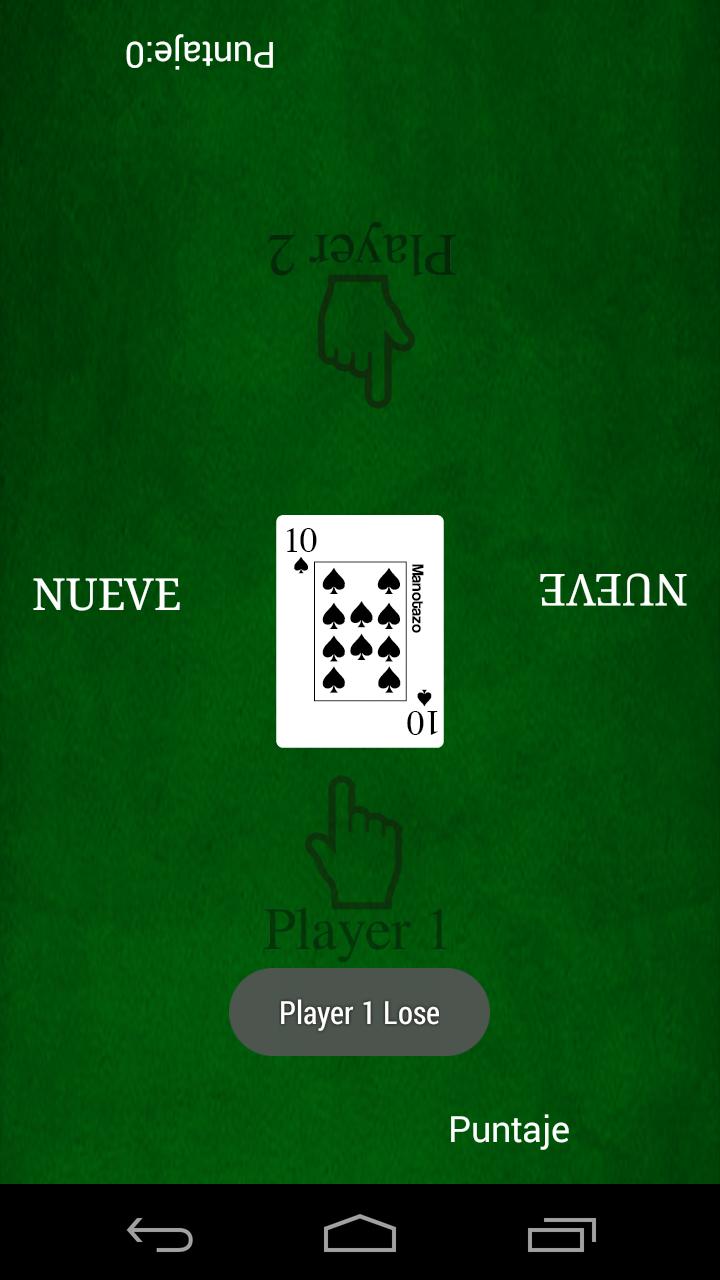Tap the Player 2 hand area
This screenshot has width=720, height=1280.
363,320
